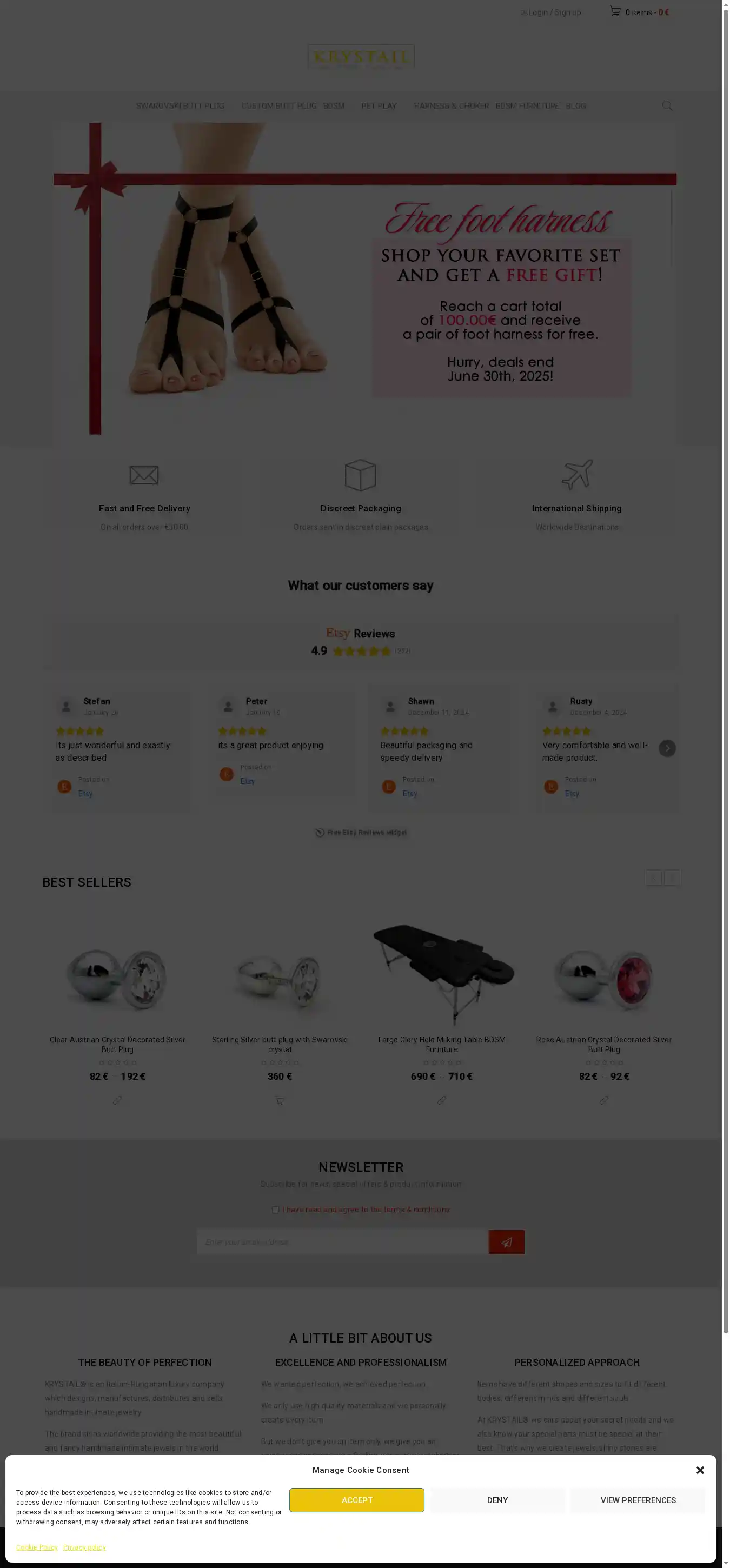The height and width of the screenshot is (1568, 730).
Task: Go to the next best sellers
Action: click(672, 878)
